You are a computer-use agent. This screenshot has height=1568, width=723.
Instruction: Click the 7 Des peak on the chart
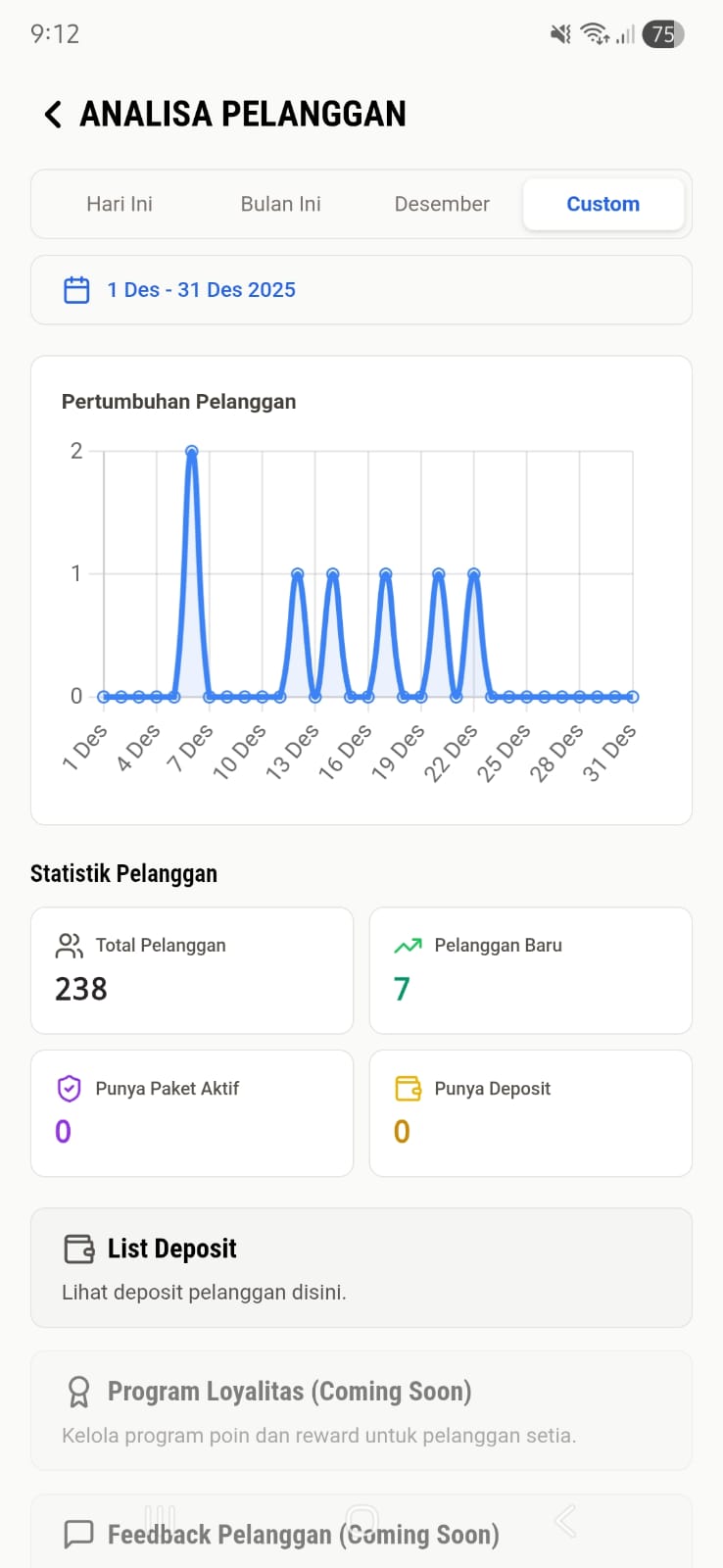click(x=191, y=451)
